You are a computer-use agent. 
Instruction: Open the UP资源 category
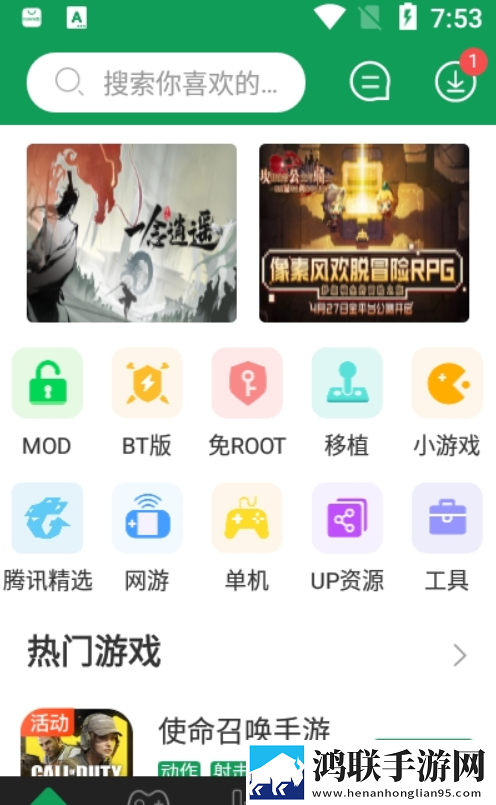(x=347, y=538)
